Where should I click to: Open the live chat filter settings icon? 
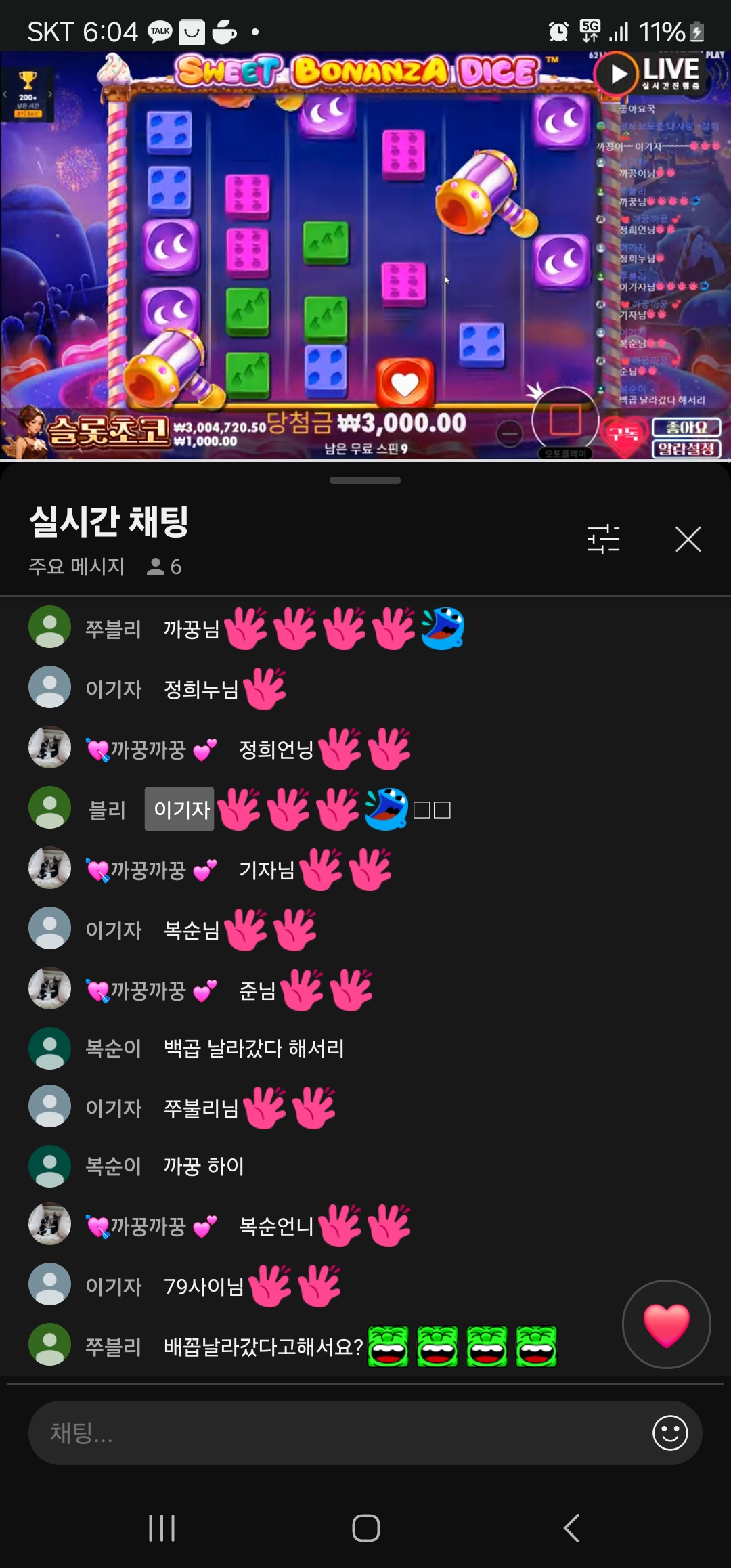pyautogui.click(x=603, y=540)
